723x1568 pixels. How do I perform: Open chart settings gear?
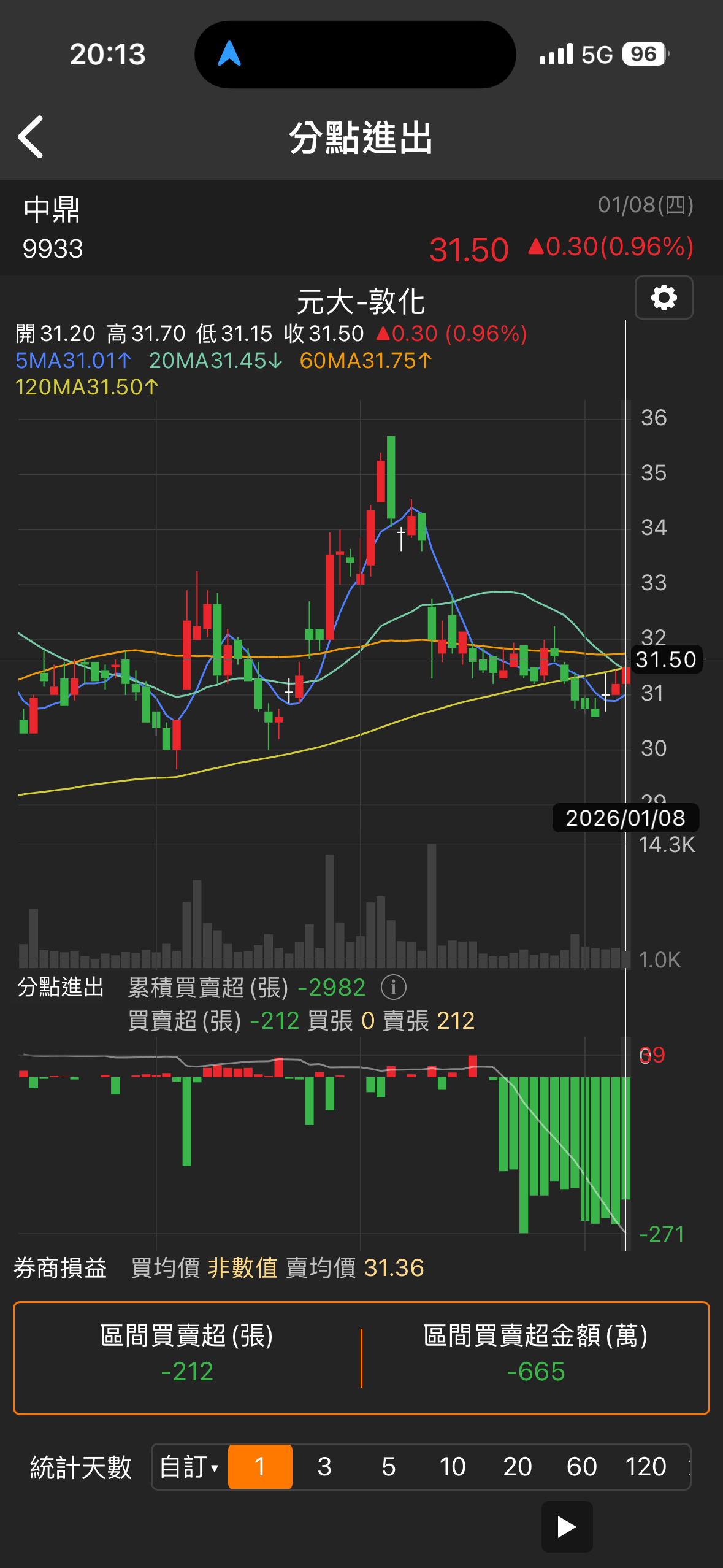tap(664, 298)
